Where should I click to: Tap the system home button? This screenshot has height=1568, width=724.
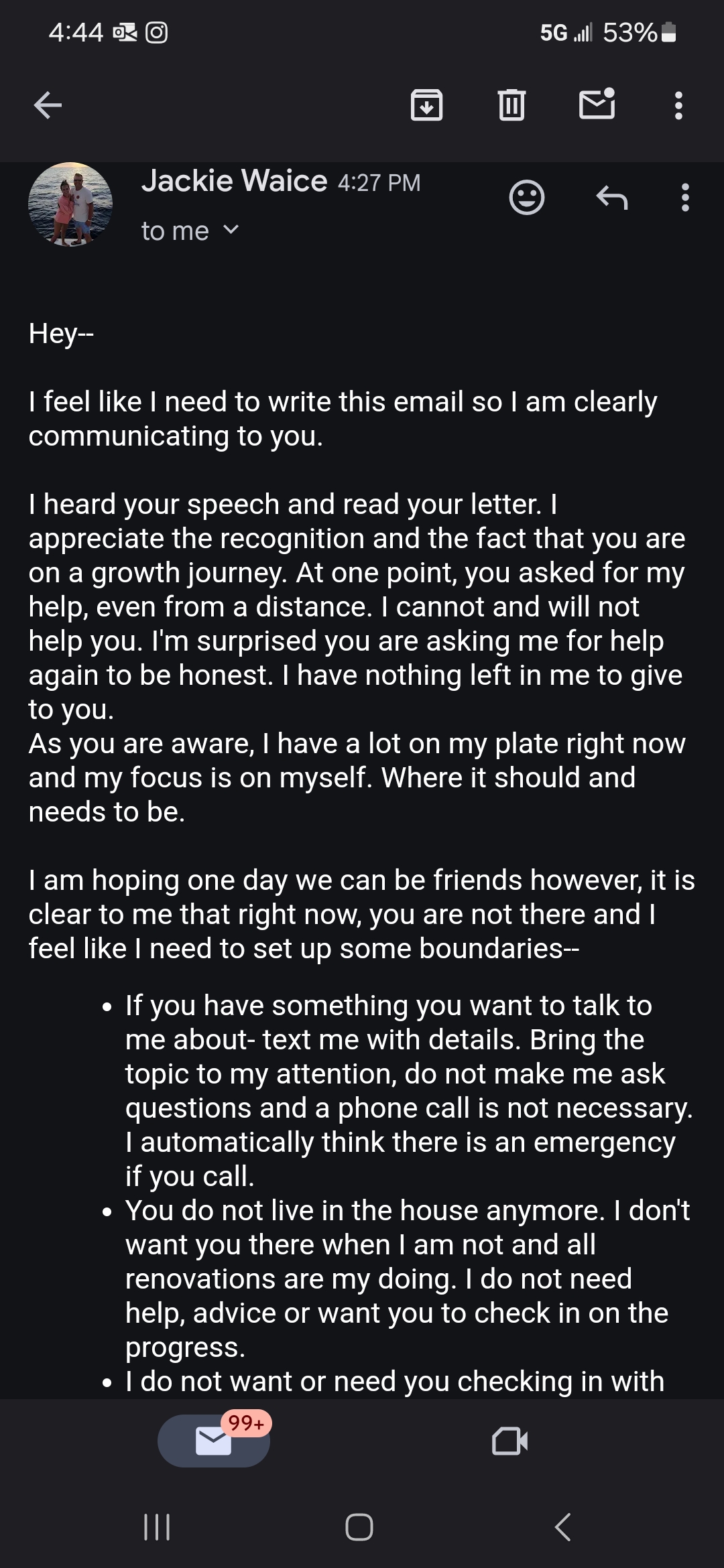[x=359, y=1526]
